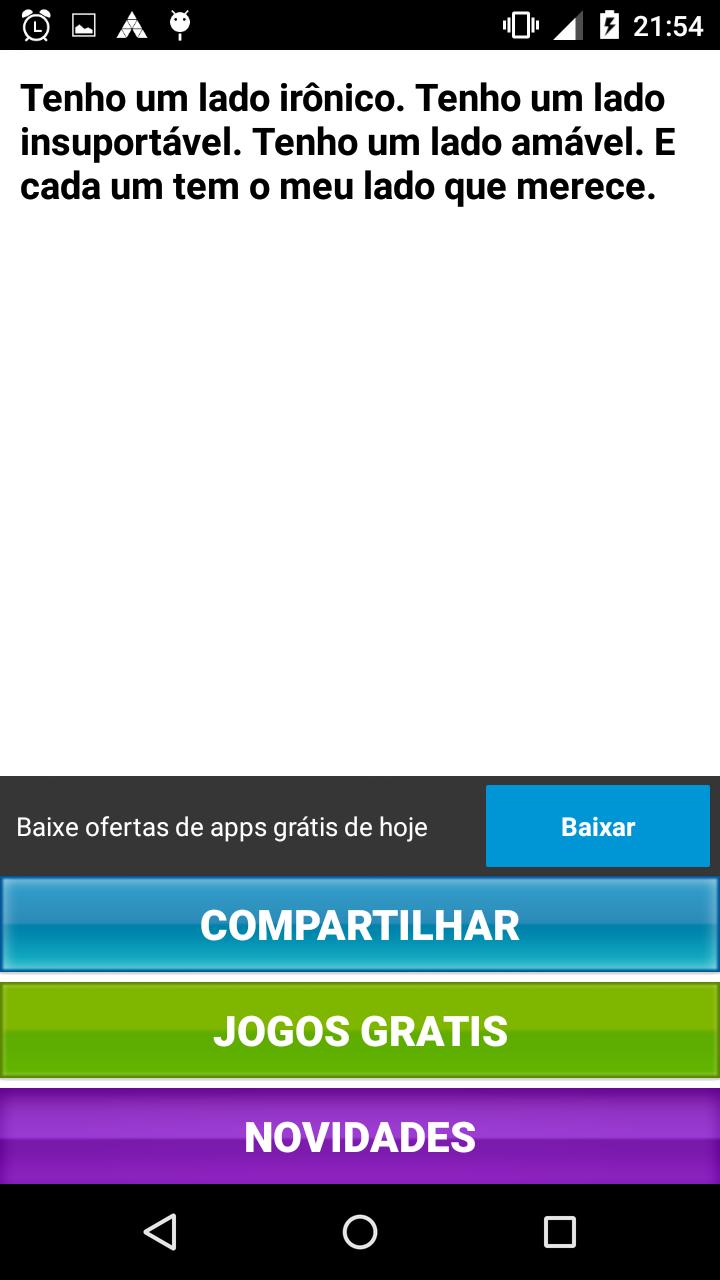Tap the Baixar button on the ad banner
Screen dimensions: 720x1280
point(597,826)
